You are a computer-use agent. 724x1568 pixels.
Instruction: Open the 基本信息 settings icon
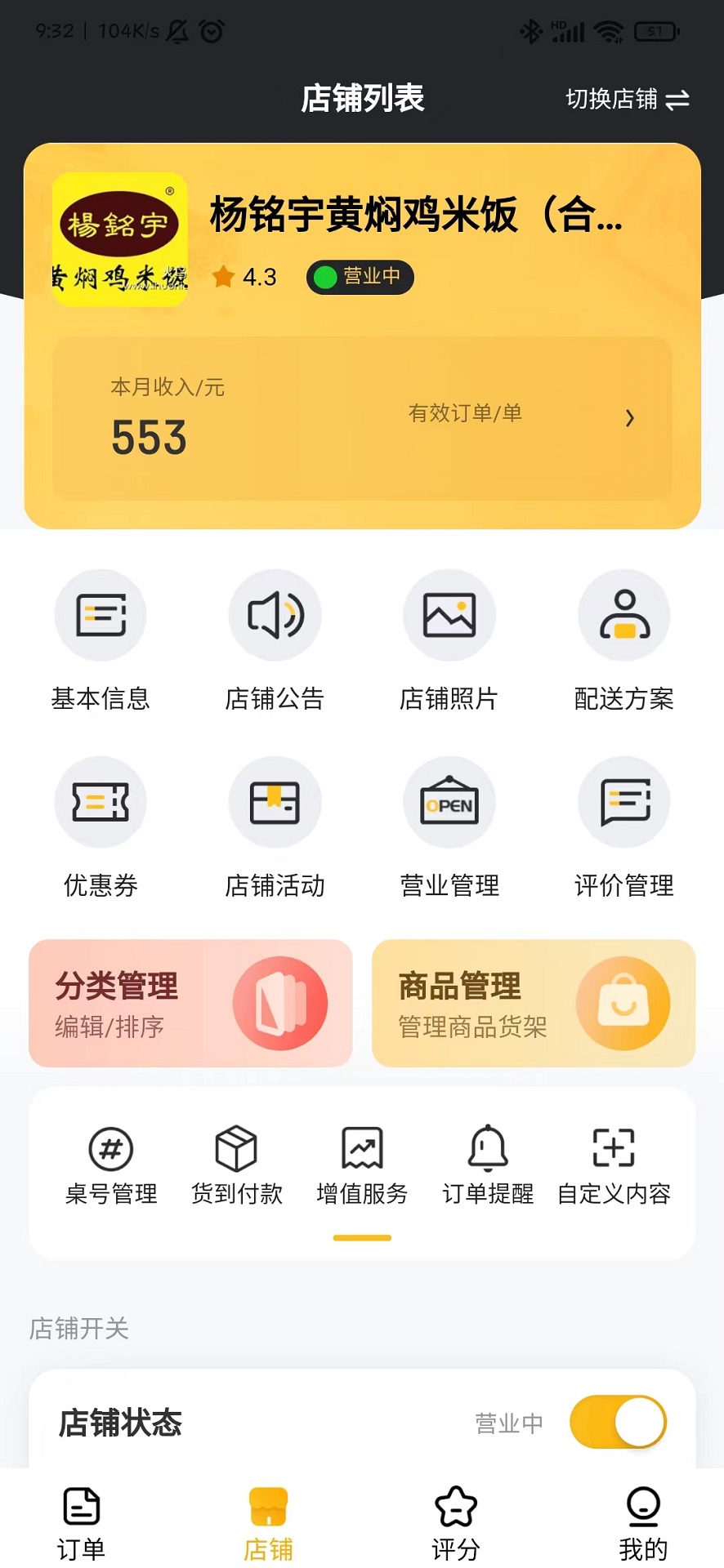pyautogui.click(x=100, y=615)
